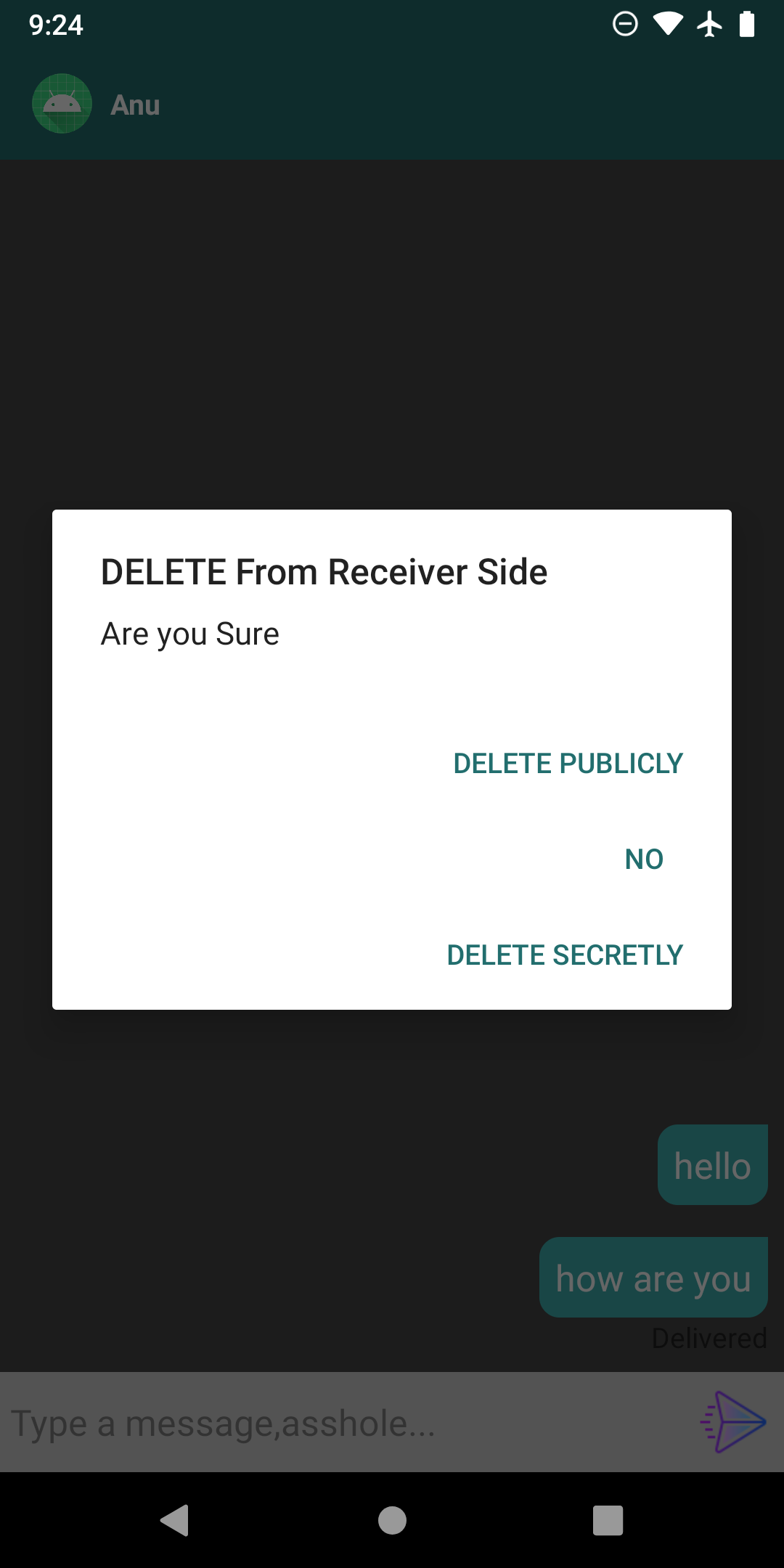Tap the battery icon in status bar
The height and width of the screenshot is (1568, 784).
(x=748, y=25)
